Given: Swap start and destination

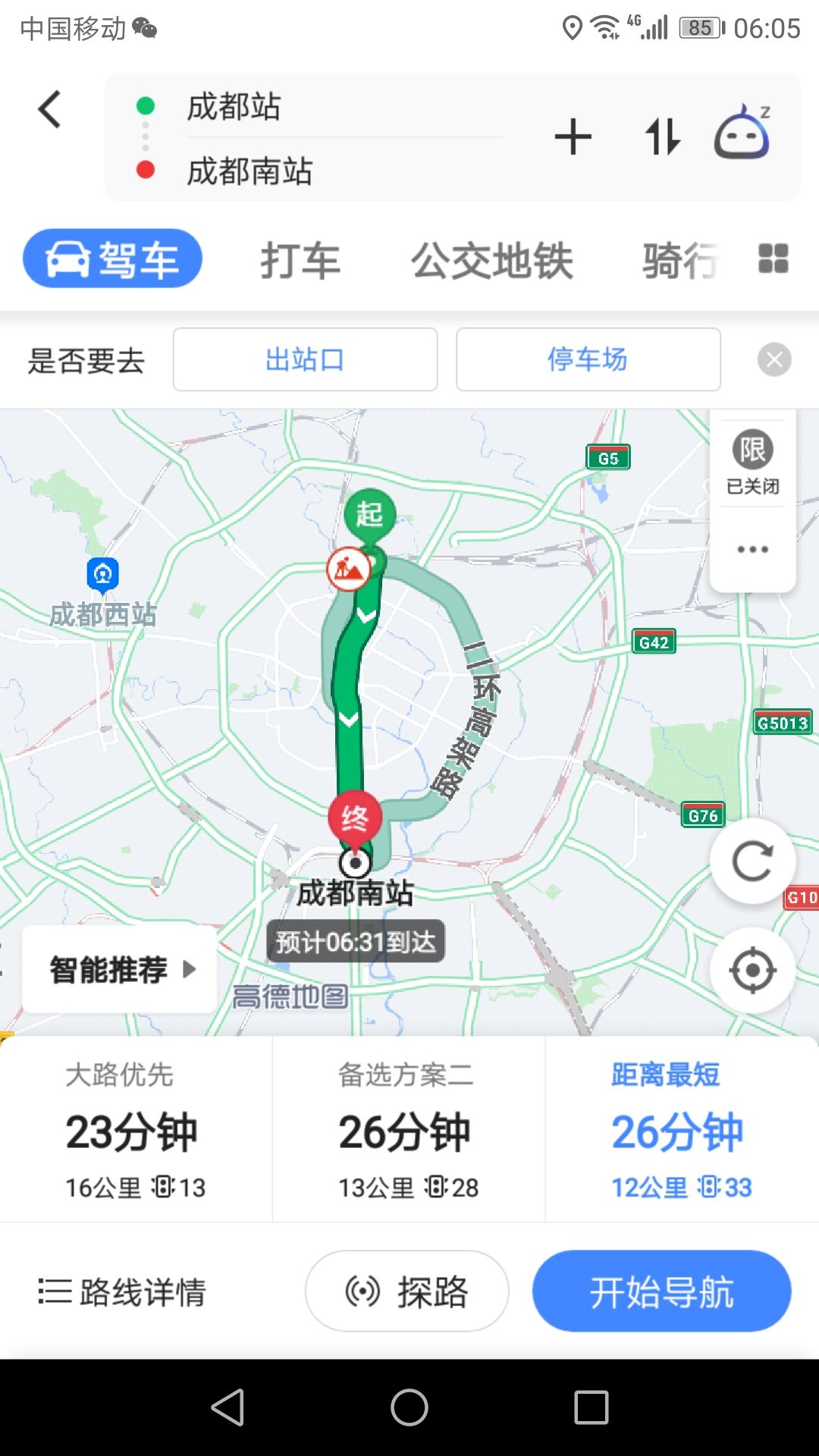Looking at the screenshot, I should [x=663, y=137].
